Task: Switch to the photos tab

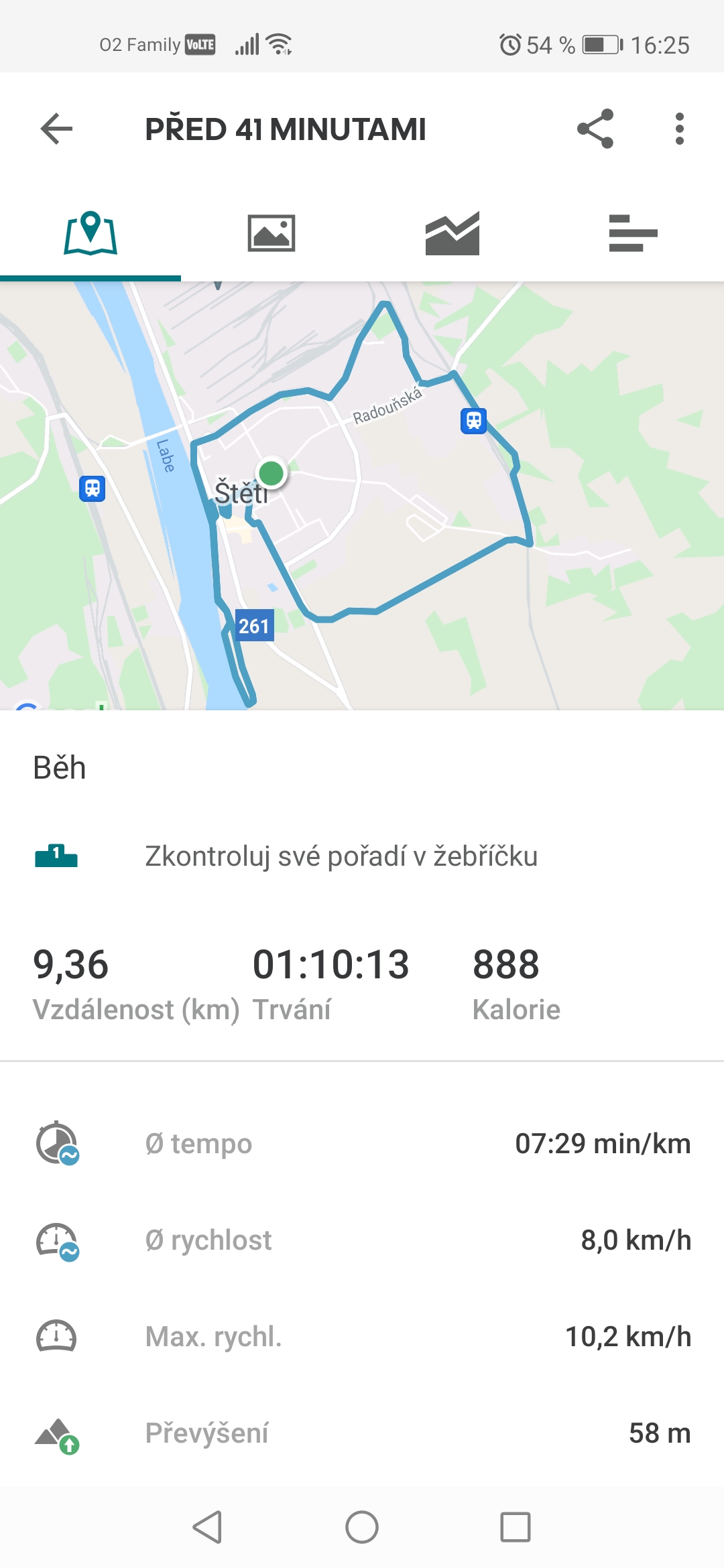Action: click(x=271, y=233)
